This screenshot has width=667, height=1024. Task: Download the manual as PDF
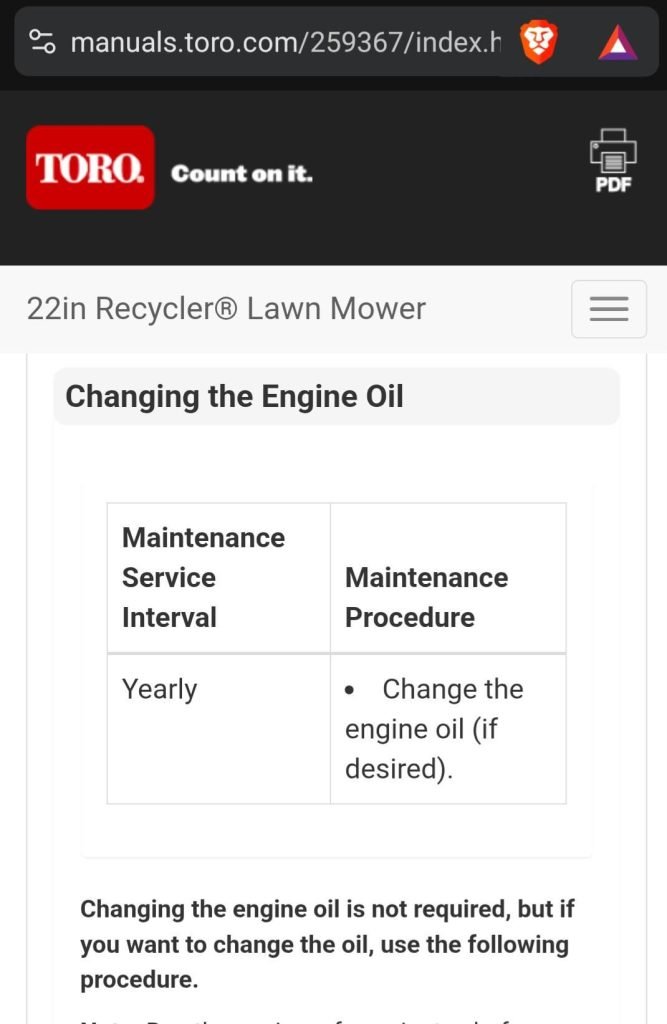point(612,161)
